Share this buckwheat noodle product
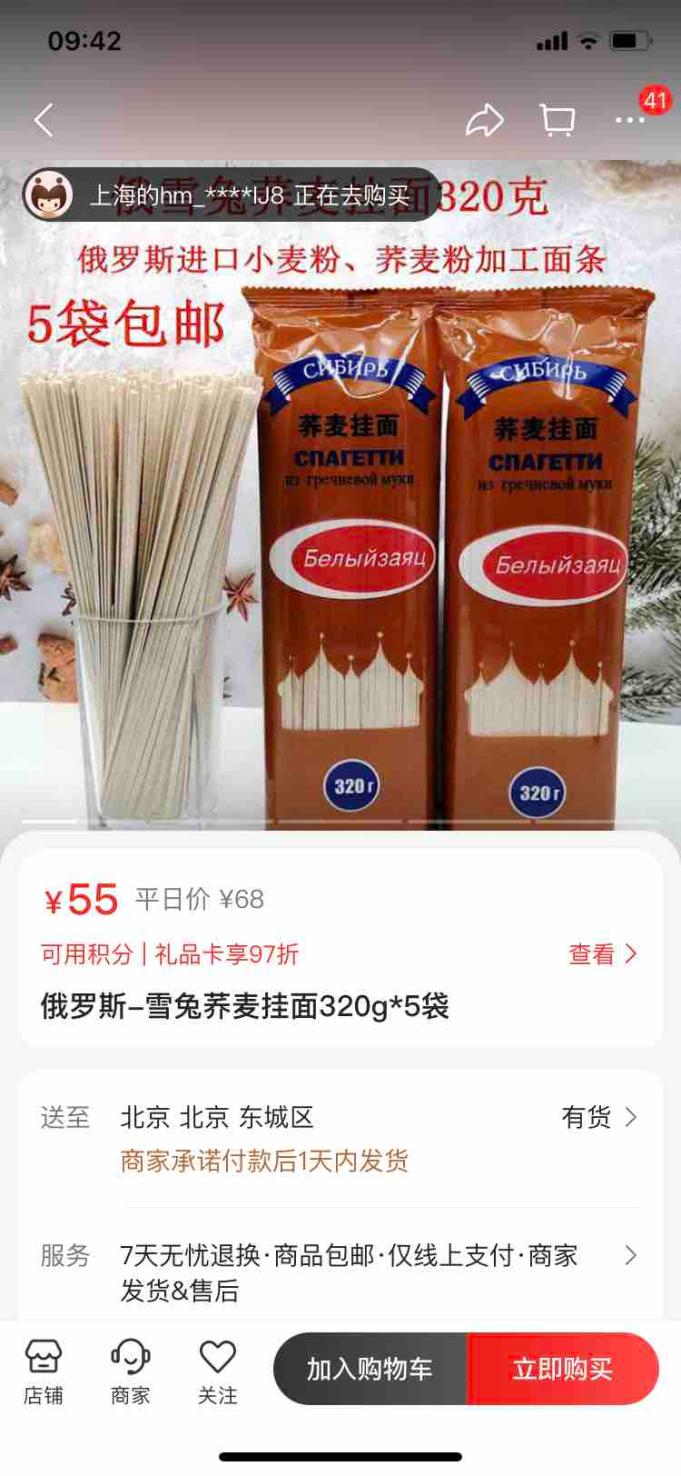Viewport: 681px width, 1476px height. tap(484, 121)
